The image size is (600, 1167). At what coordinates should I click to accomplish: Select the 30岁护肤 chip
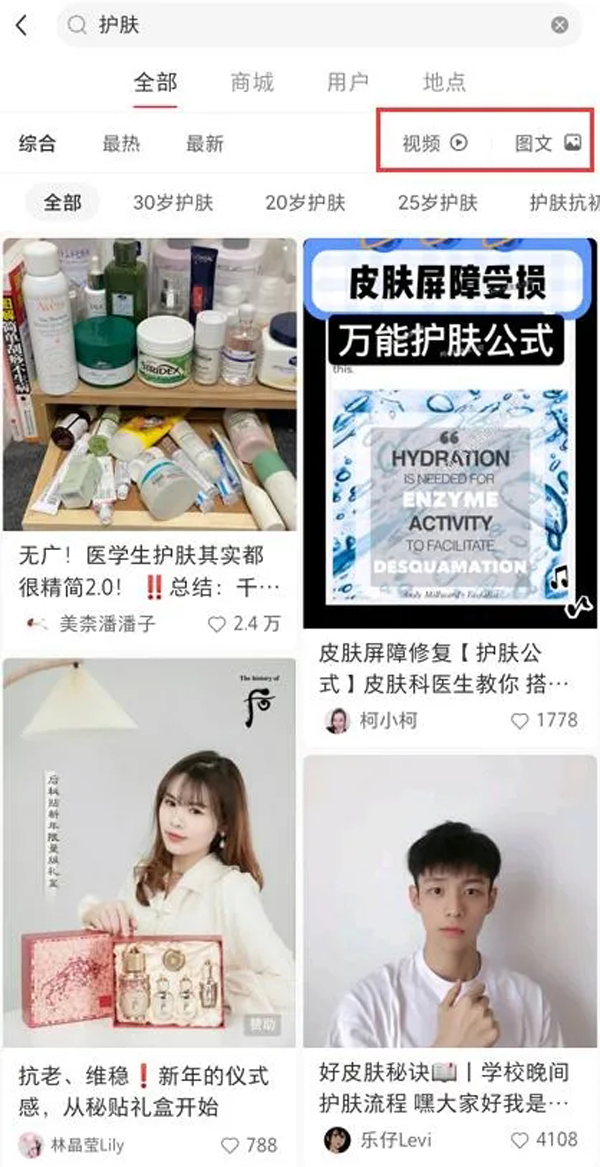click(x=173, y=203)
